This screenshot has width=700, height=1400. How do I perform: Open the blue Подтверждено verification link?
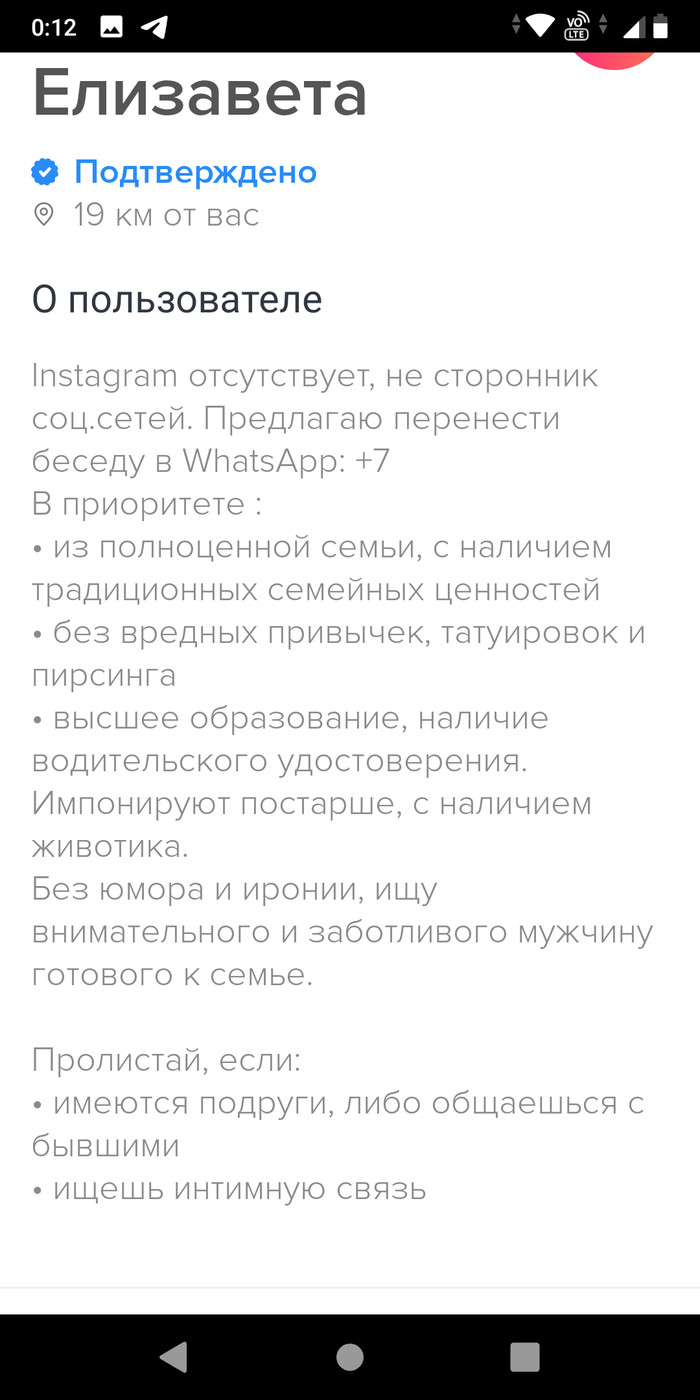[195, 172]
